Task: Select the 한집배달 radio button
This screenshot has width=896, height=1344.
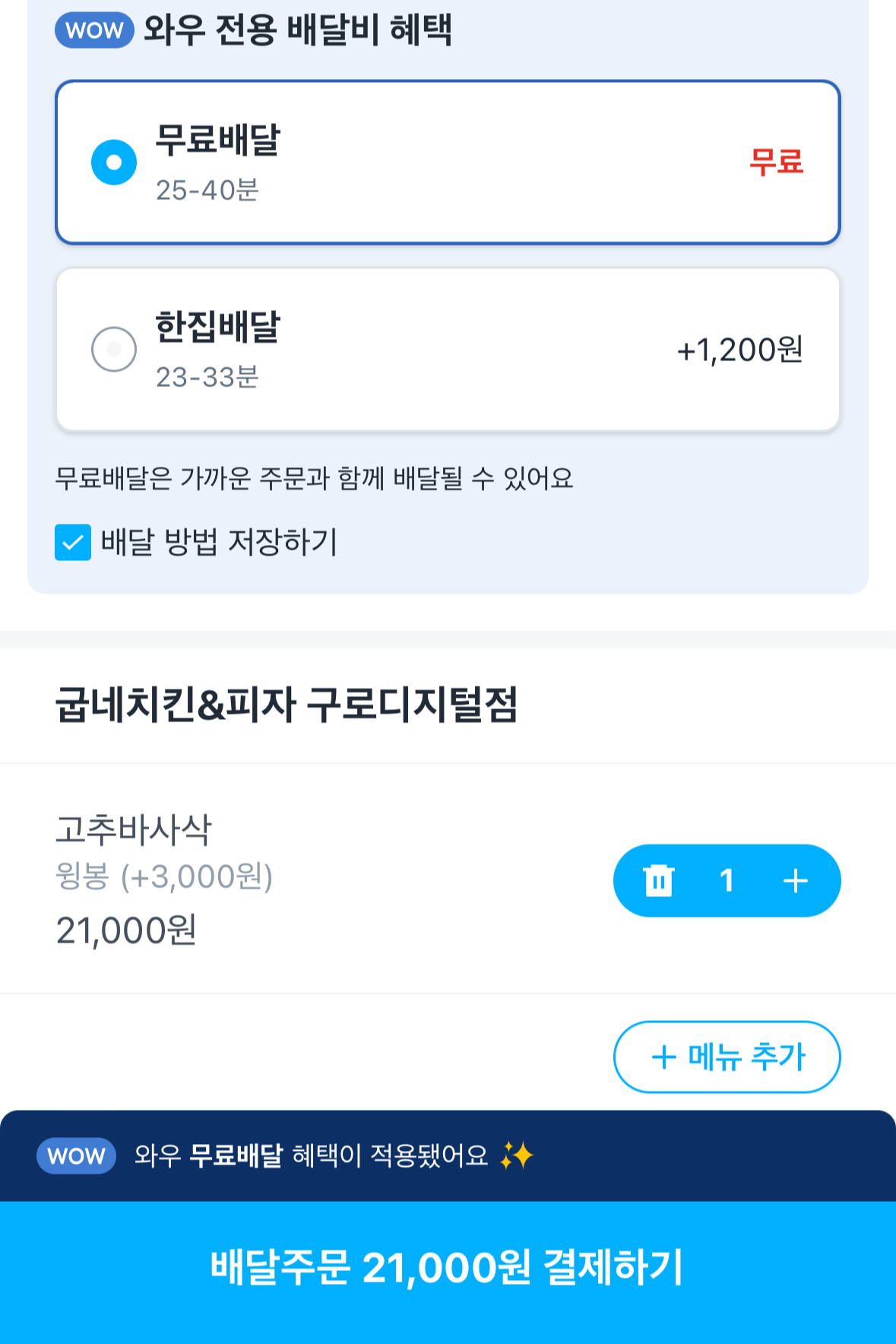Action: tap(114, 349)
